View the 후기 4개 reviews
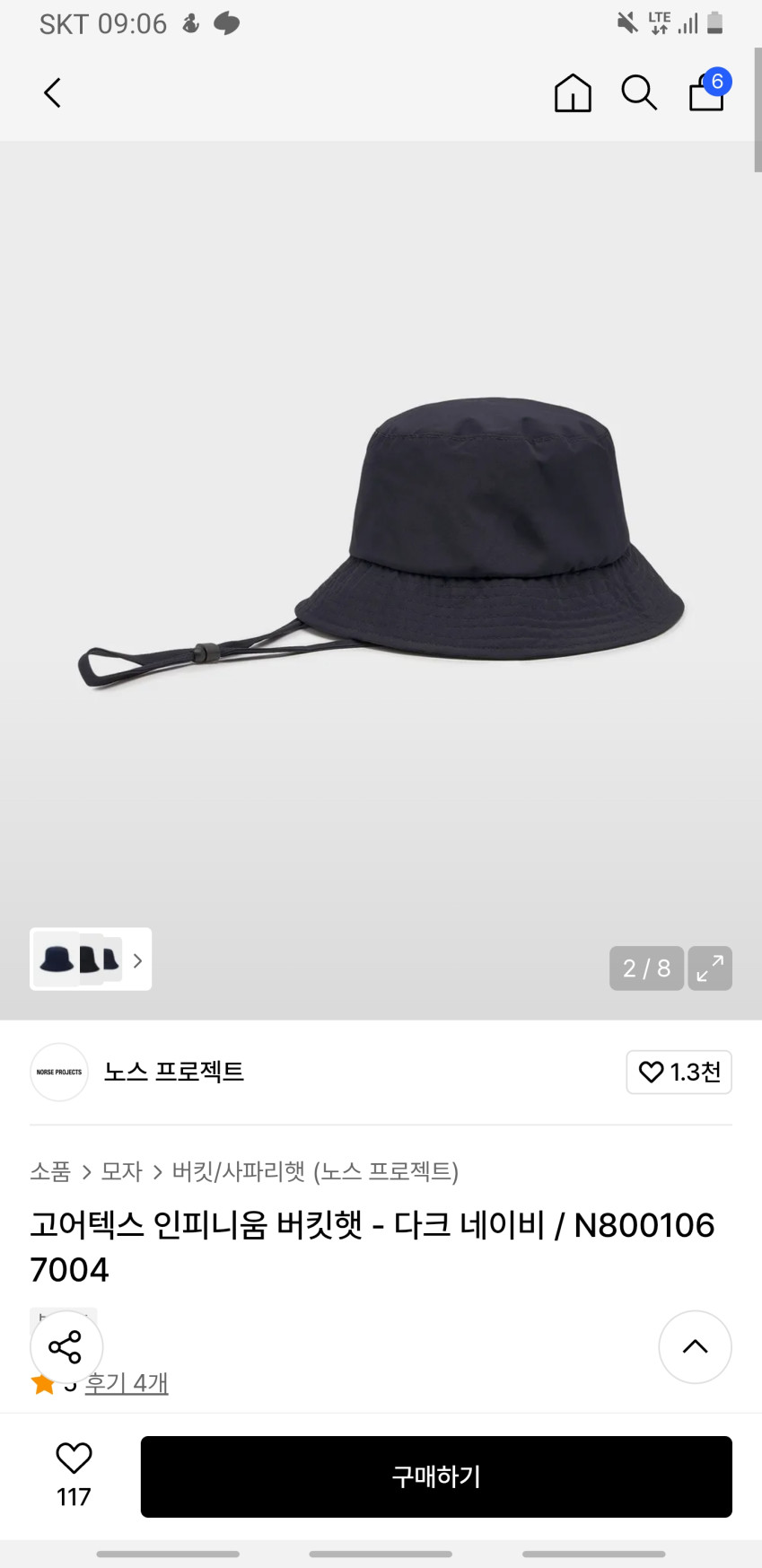This screenshot has height=1568, width=762. click(x=127, y=1383)
